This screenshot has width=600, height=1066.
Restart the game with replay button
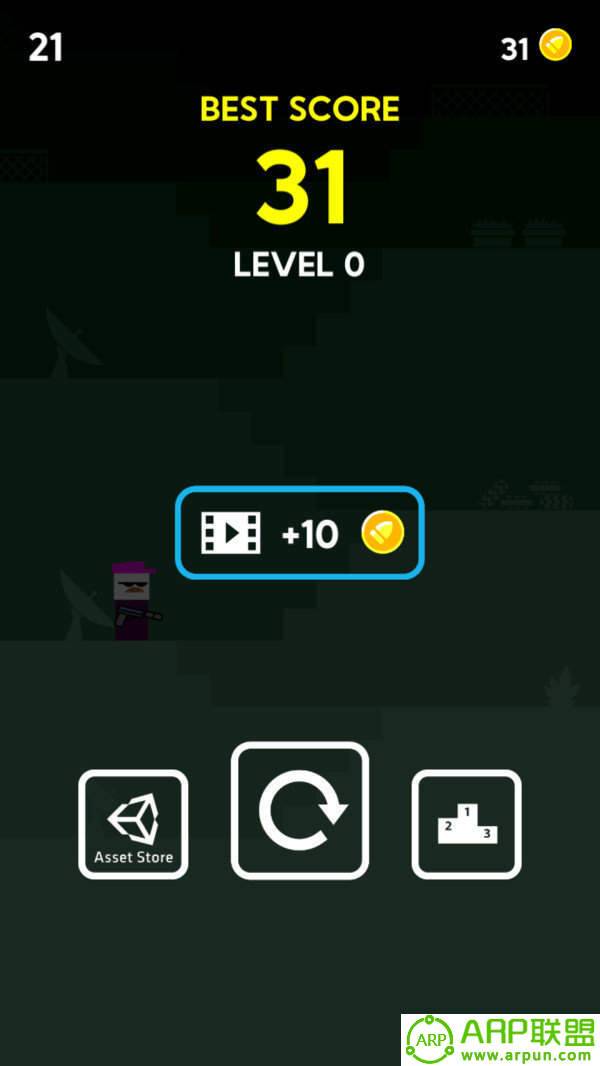point(300,810)
